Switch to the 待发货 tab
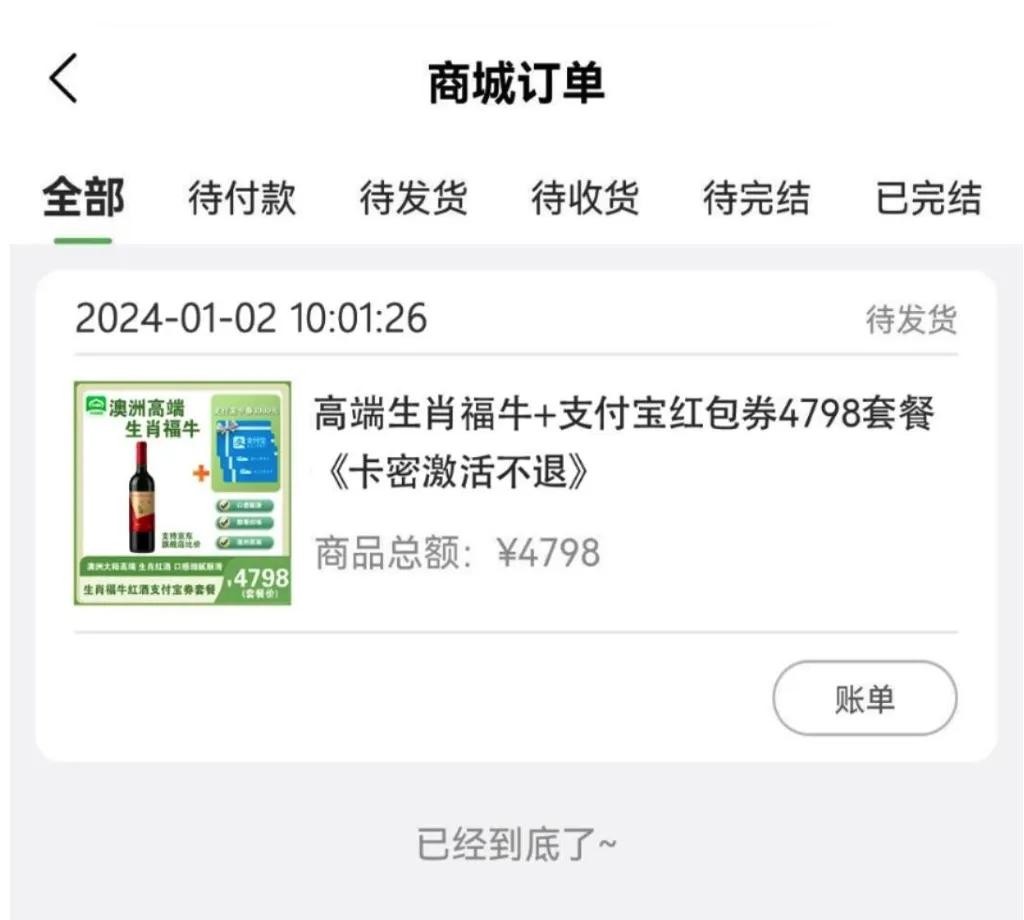Viewport: 1024px width, 920px height. 413,198
